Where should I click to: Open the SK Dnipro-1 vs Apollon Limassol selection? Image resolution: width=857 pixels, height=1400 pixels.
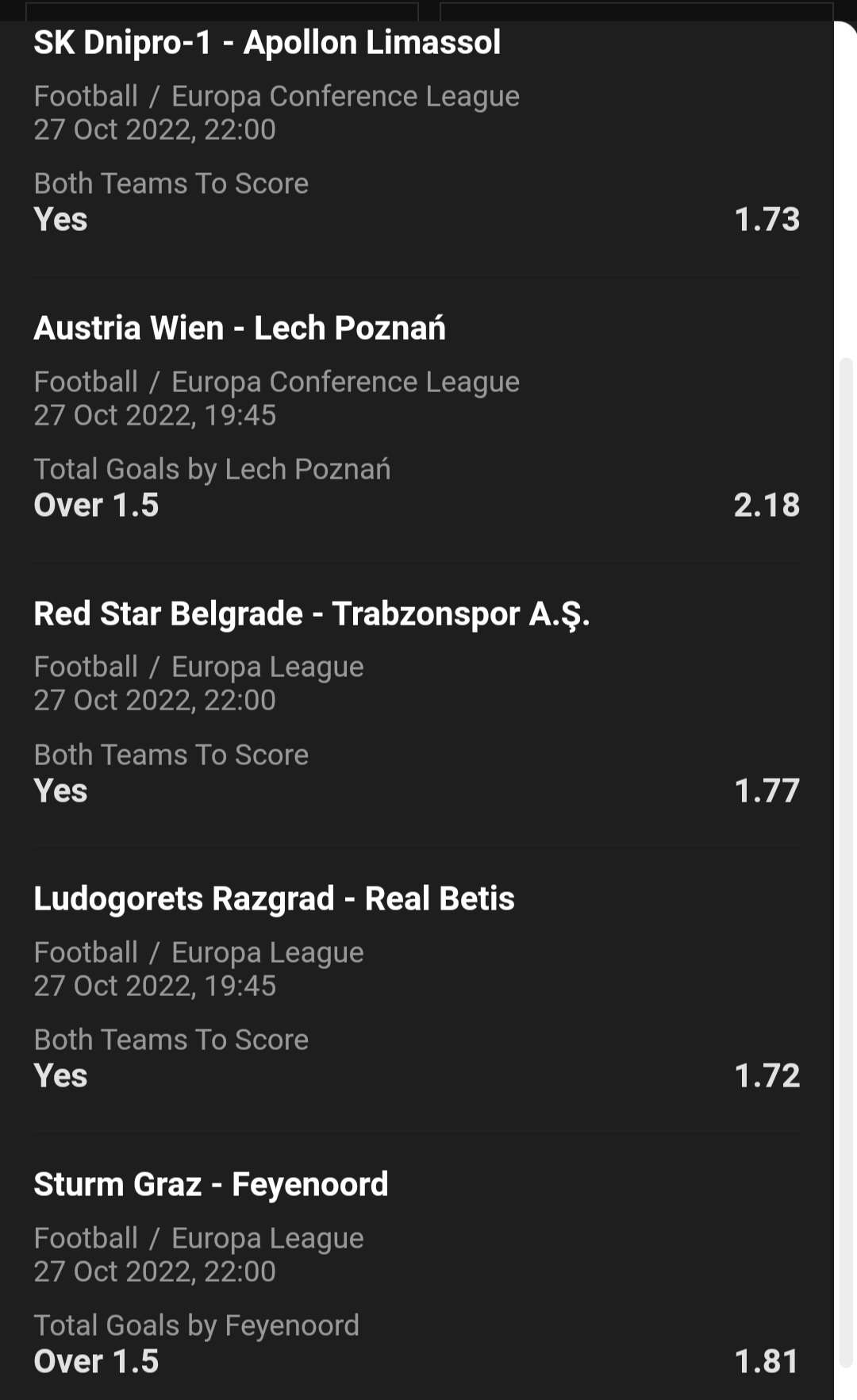(267, 43)
